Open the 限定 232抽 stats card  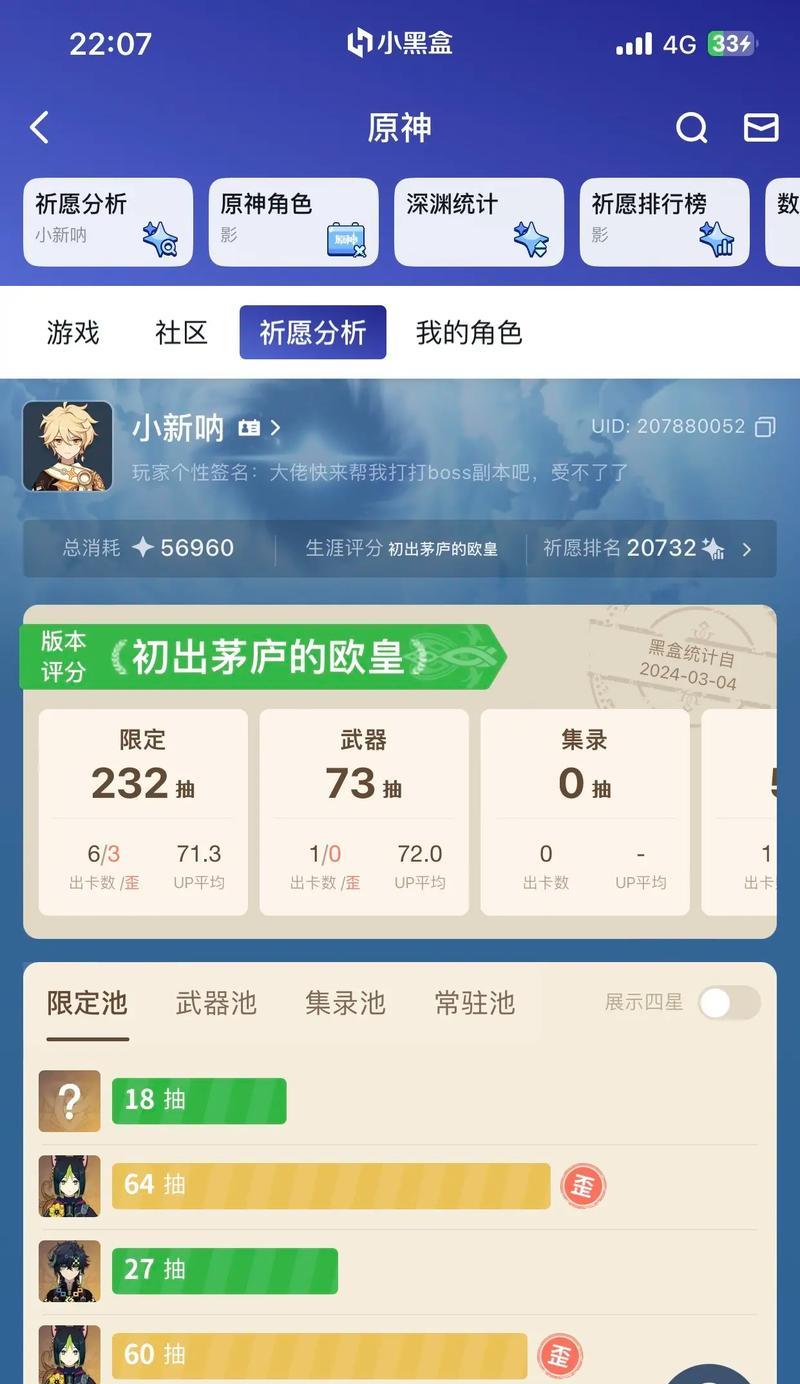click(x=143, y=812)
